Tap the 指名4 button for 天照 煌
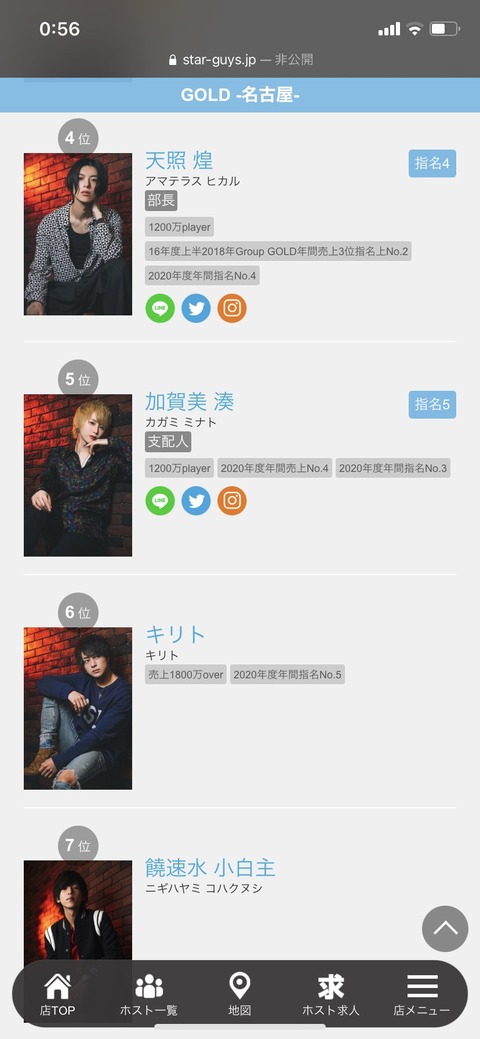480x1039 pixels. click(432, 164)
